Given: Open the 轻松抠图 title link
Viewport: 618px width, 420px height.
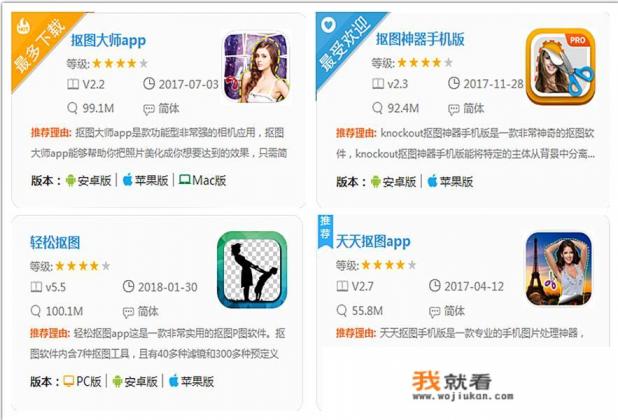Looking at the screenshot, I should pos(55,242).
